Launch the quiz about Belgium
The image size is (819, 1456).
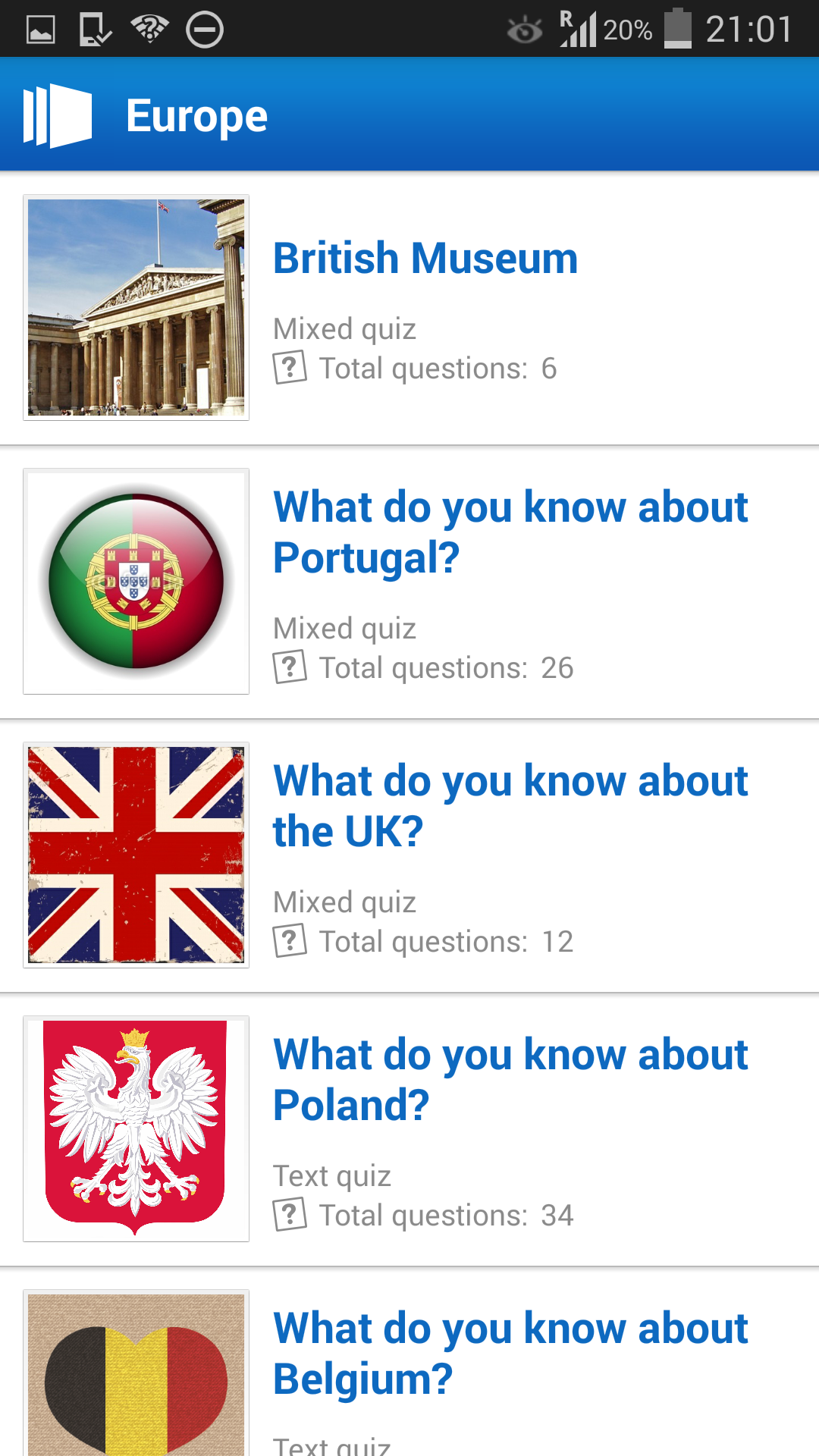[510, 1354]
